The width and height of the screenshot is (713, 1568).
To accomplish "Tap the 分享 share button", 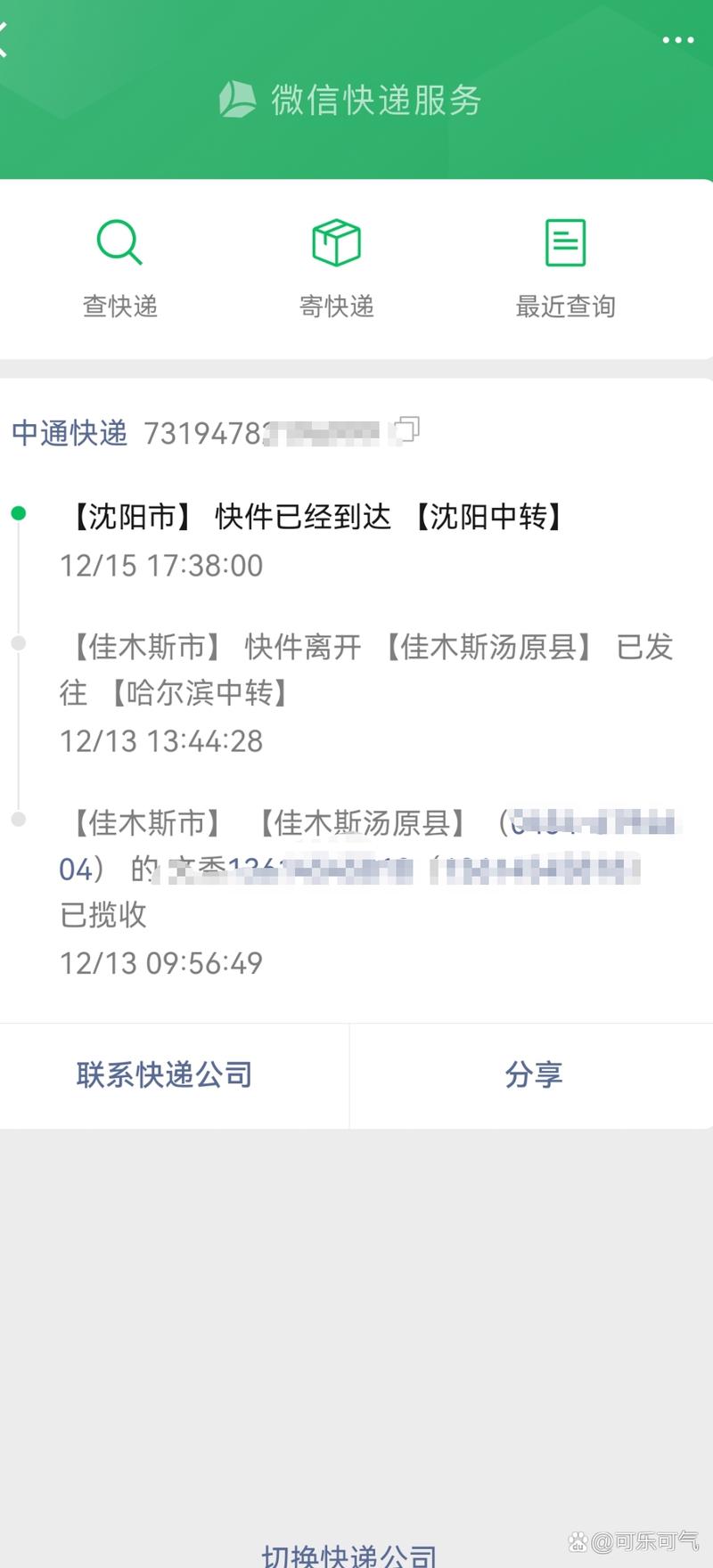I will point(532,1074).
